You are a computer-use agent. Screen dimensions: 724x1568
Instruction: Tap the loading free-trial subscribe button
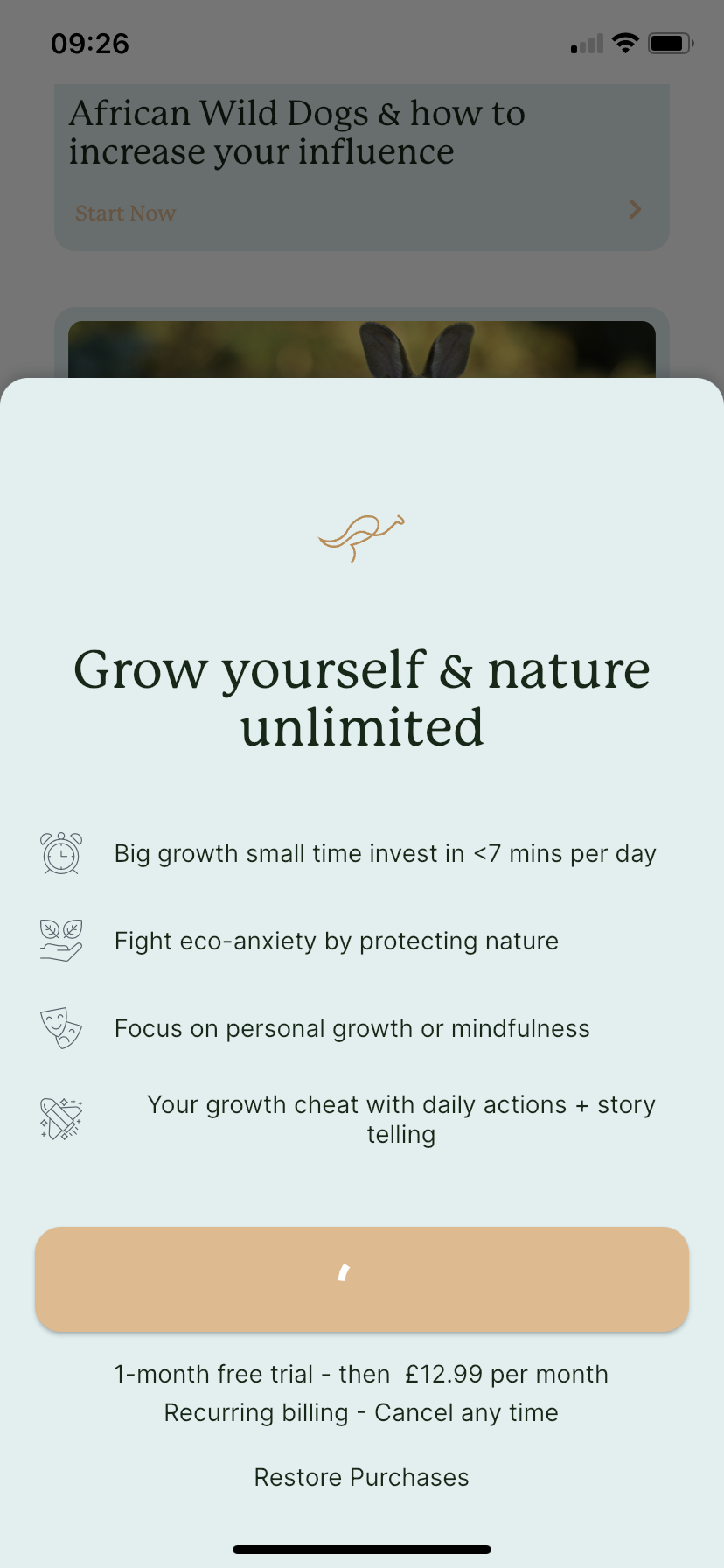click(x=362, y=1278)
